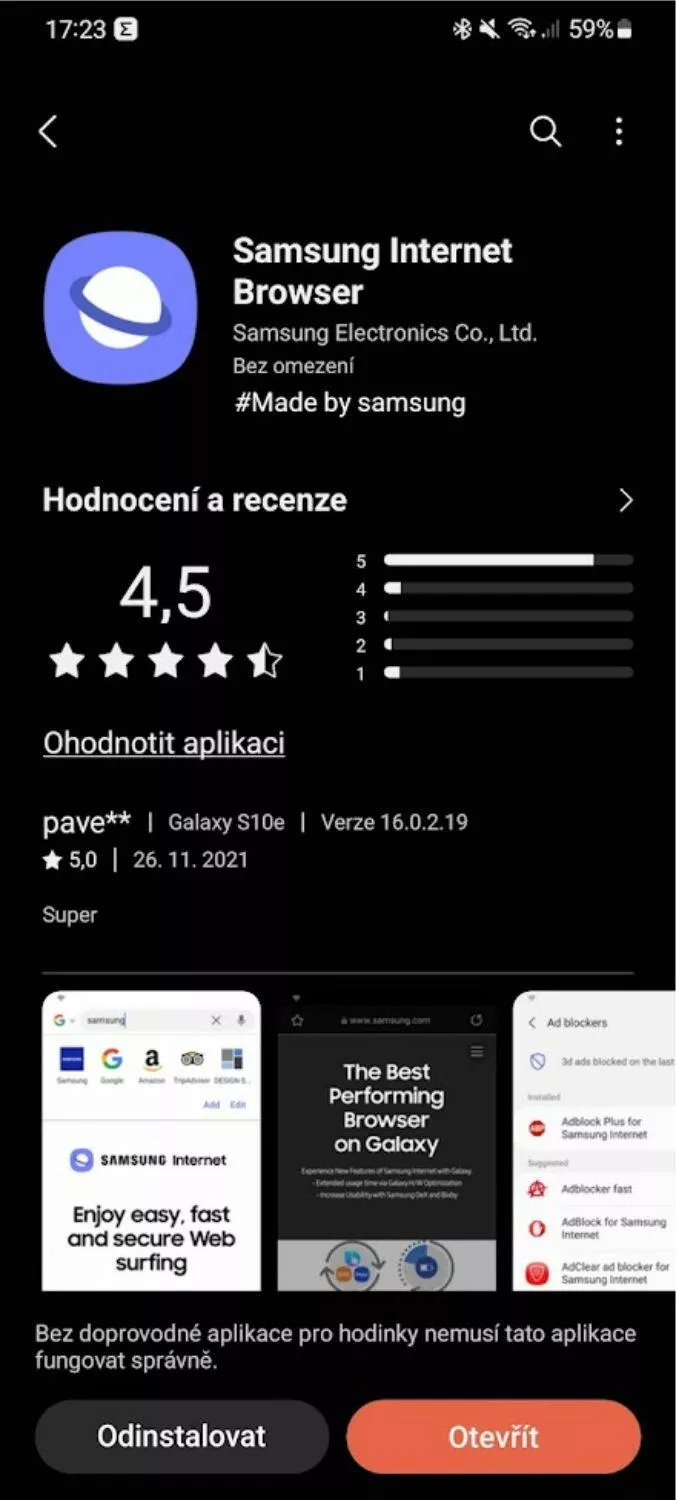Expand Hodnocení a recenze section
This screenshot has height=1500, width=676.
pos(625,500)
